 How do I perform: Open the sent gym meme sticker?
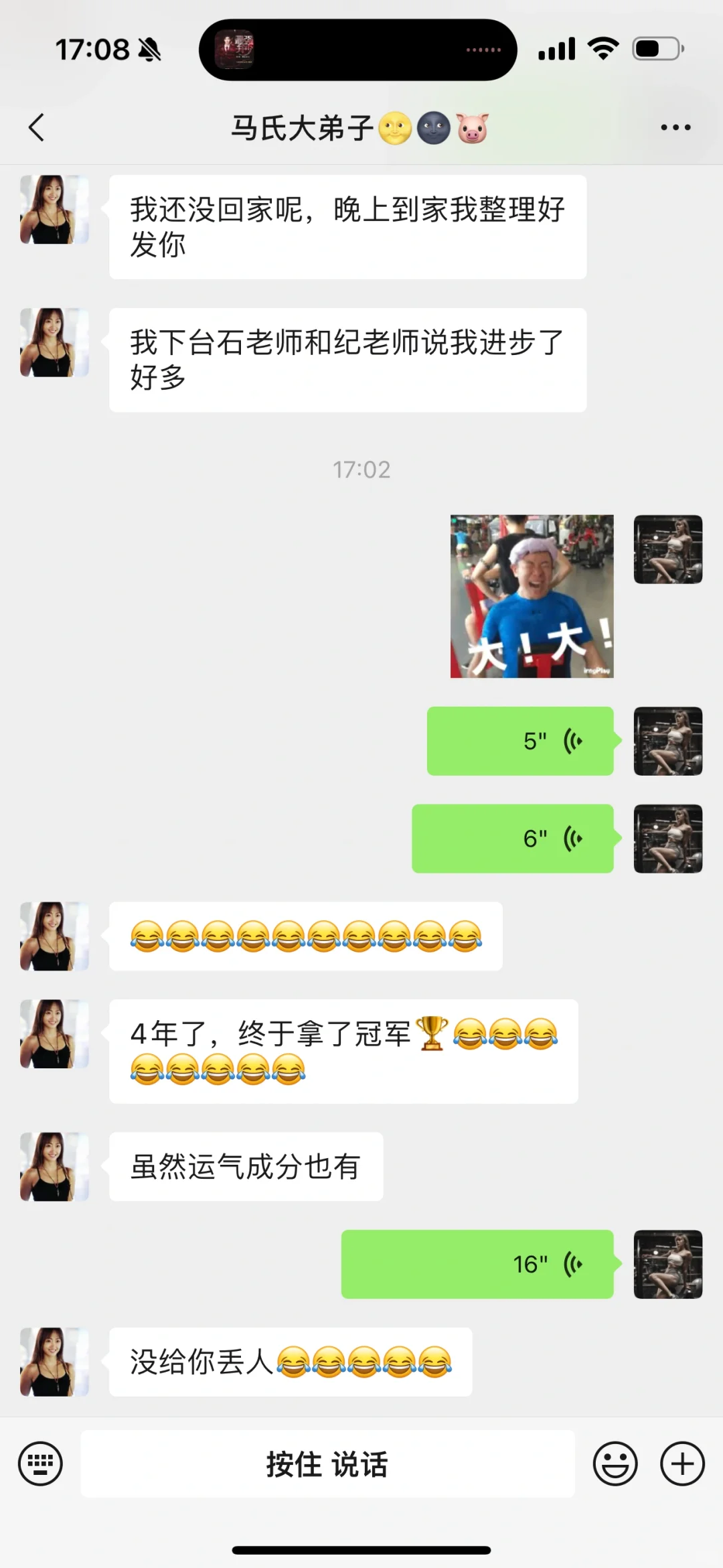pyautogui.click(x=532, y=596)
